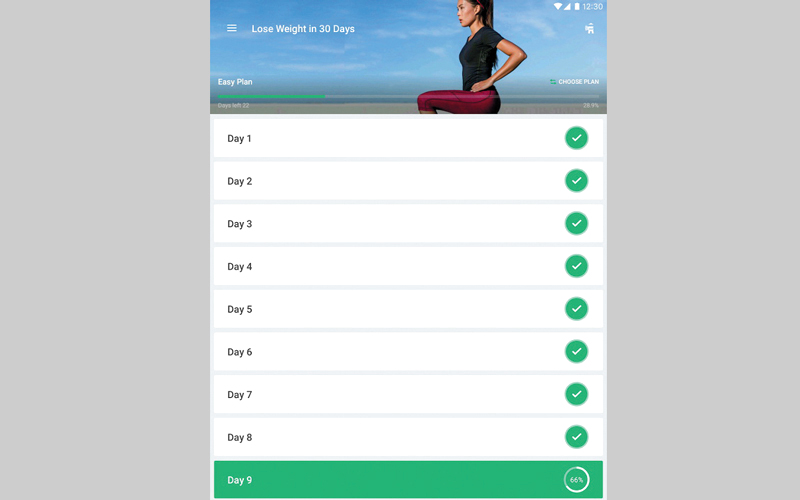Open the Day 7 entry
The height and width of the screenshot is (500, 800).
[408, 395]
